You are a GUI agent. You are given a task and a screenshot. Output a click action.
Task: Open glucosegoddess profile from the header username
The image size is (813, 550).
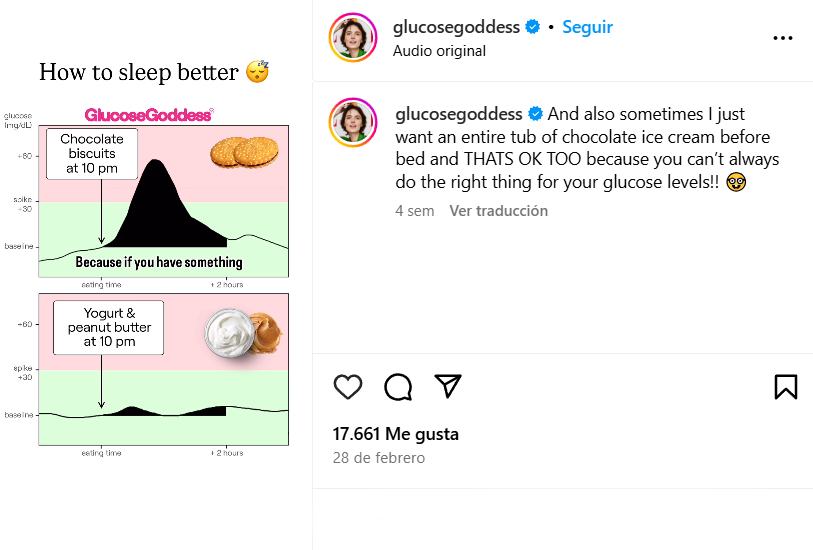tap(456, 27)
